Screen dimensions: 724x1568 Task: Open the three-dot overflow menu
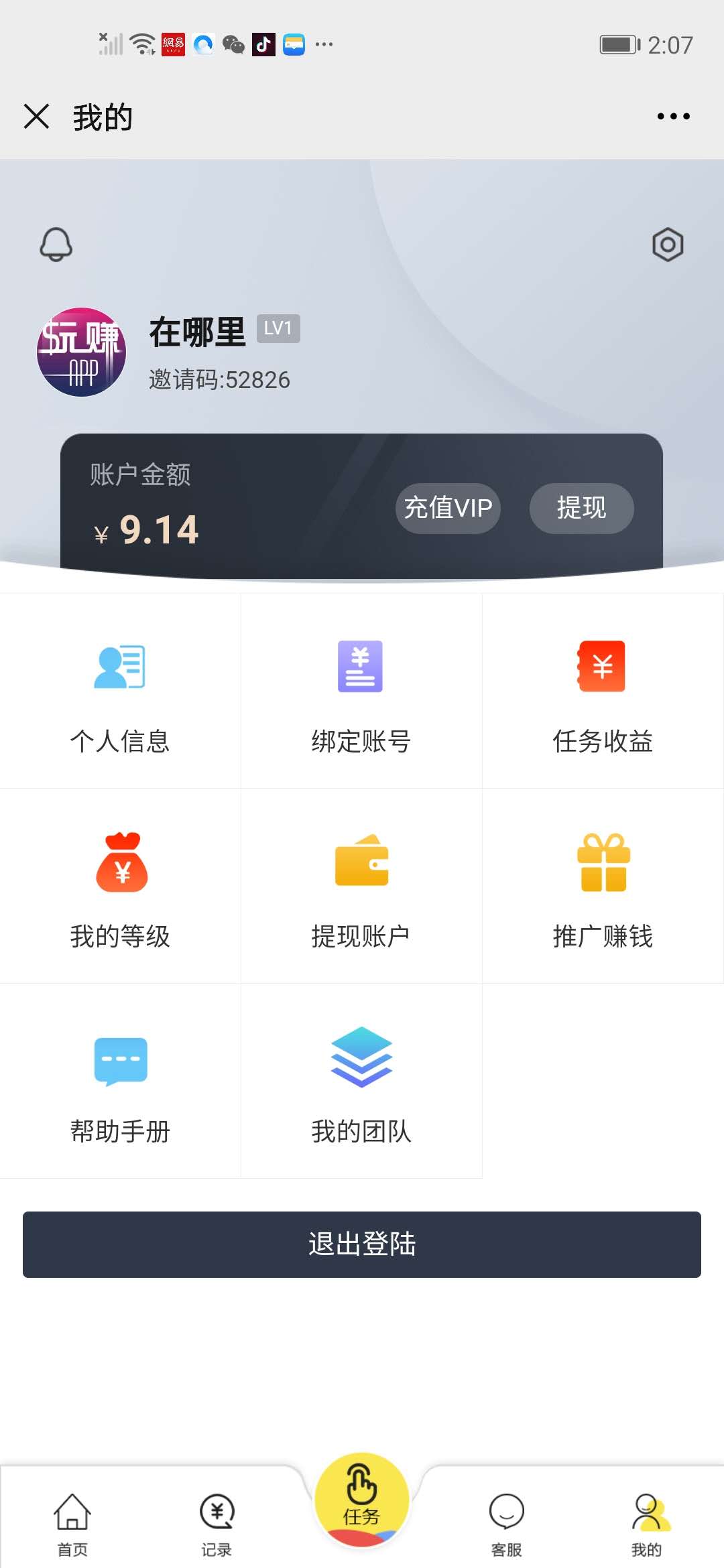(x=673, y=116)
